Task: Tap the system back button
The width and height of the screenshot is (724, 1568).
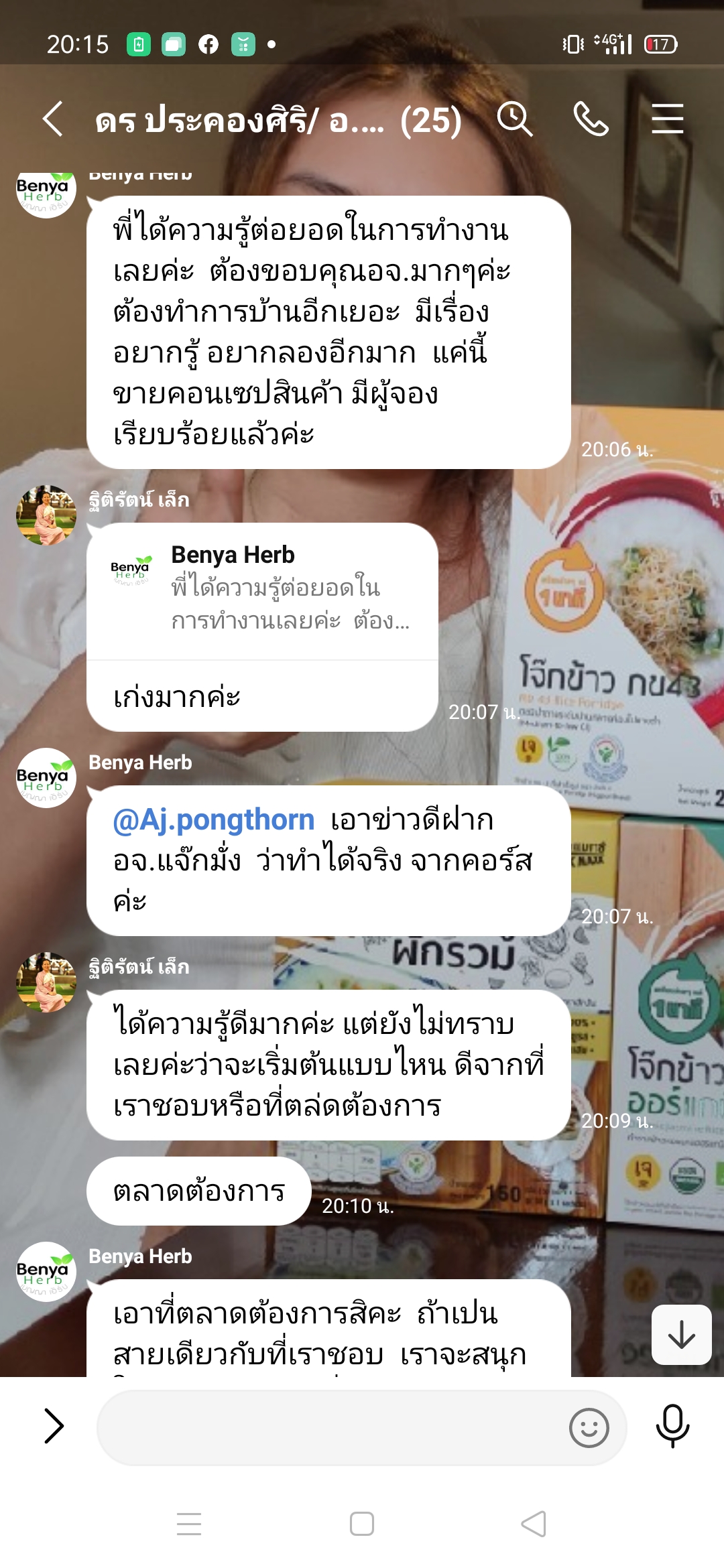Action: pyautogui.click(x=534, y=1524)
